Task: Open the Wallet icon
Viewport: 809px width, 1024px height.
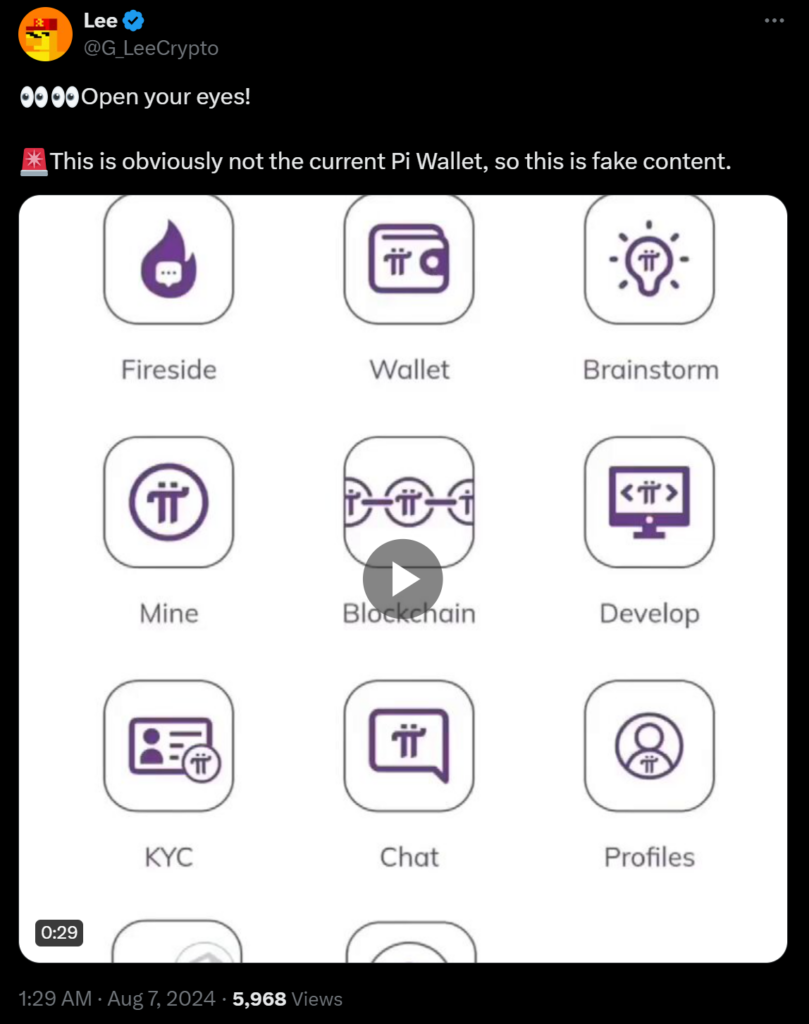Action: [408, 259]
